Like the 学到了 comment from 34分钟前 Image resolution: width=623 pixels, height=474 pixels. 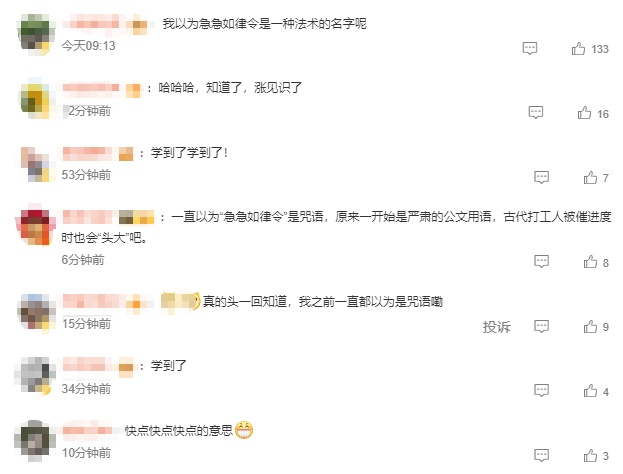point(578,391)
